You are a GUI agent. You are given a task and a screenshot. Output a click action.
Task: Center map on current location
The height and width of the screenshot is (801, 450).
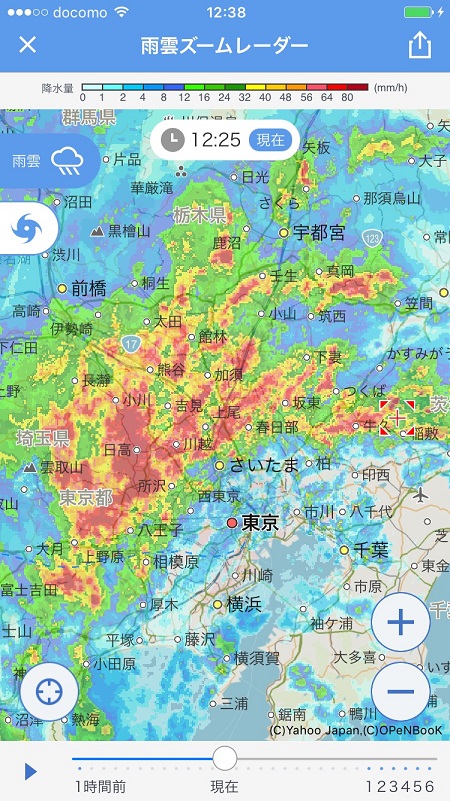tap(50, 692)
